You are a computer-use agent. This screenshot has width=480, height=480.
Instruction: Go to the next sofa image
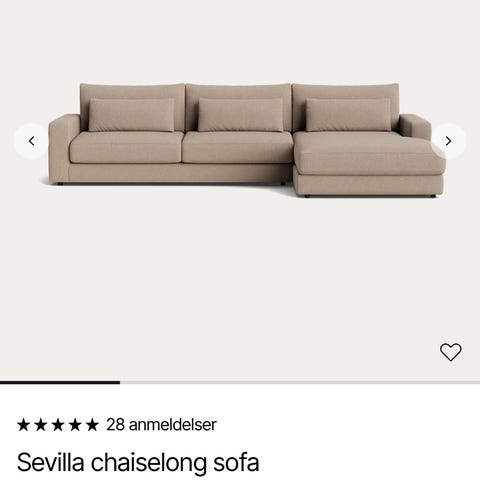coord(448,141)
